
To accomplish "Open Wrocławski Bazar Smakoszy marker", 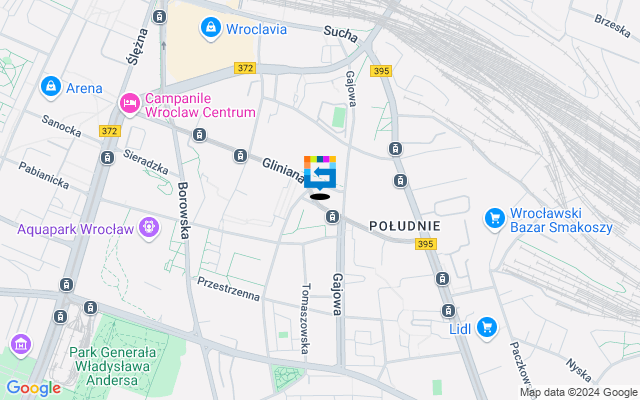I will click(494, 217).
